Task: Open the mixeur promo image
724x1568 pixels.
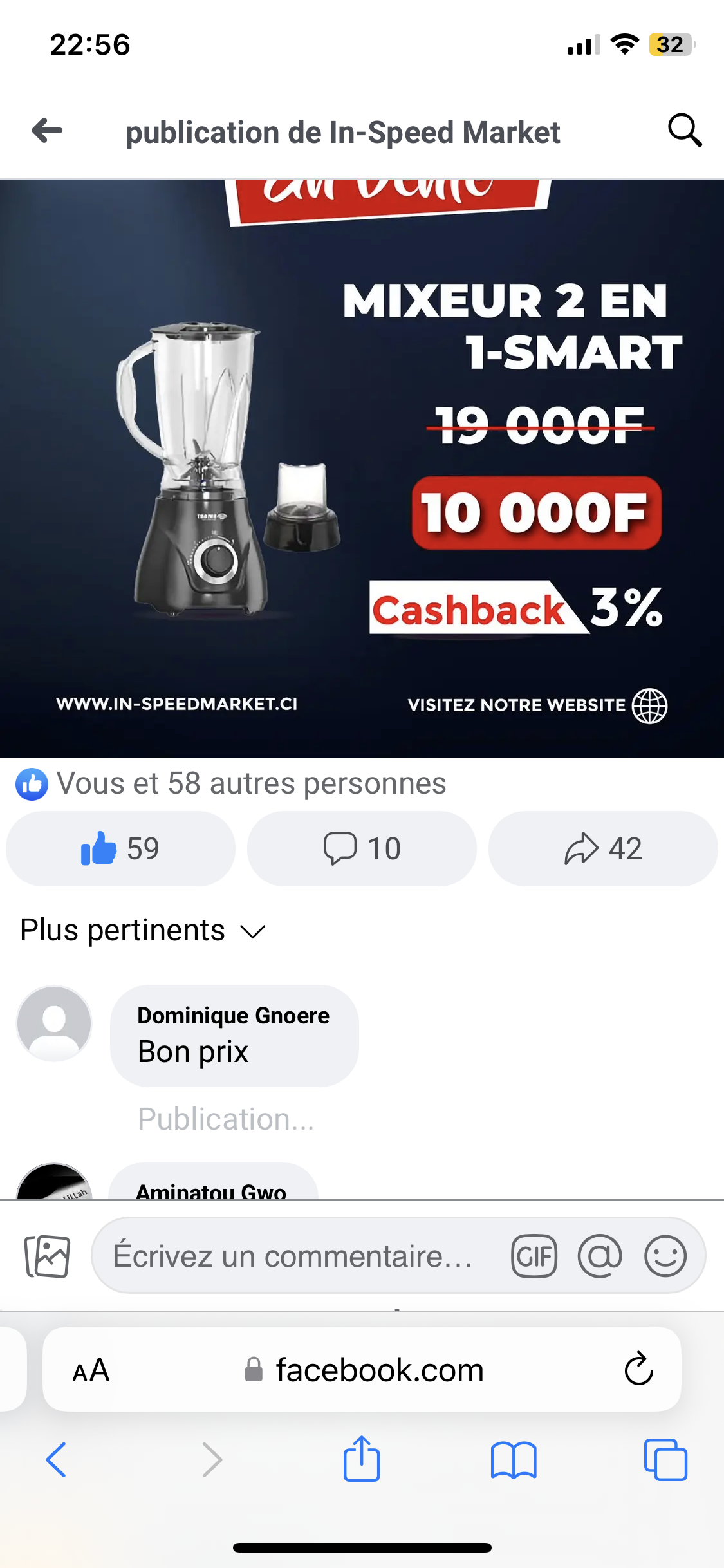Action: pyautogui.click(x=362, y=468)
